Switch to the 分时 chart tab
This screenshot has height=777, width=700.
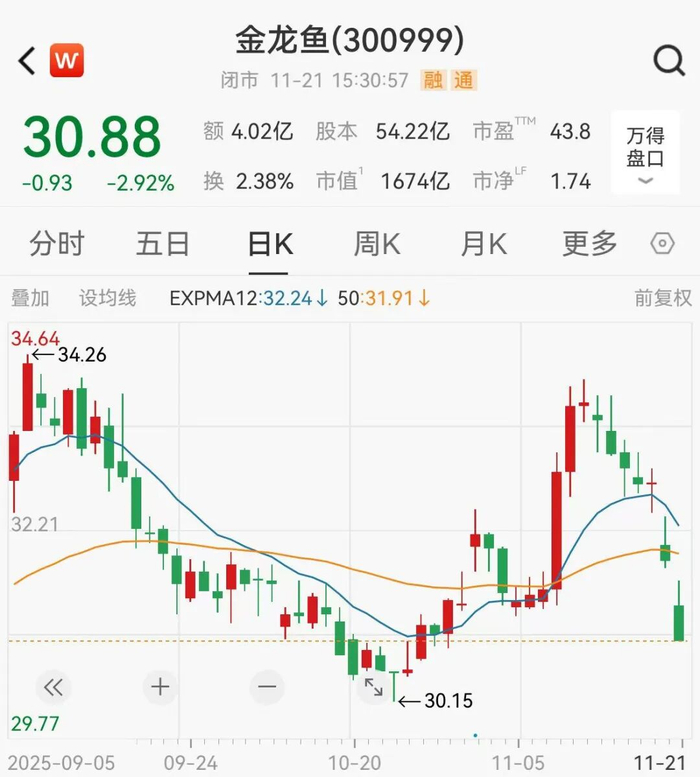(x=57, y=243)
